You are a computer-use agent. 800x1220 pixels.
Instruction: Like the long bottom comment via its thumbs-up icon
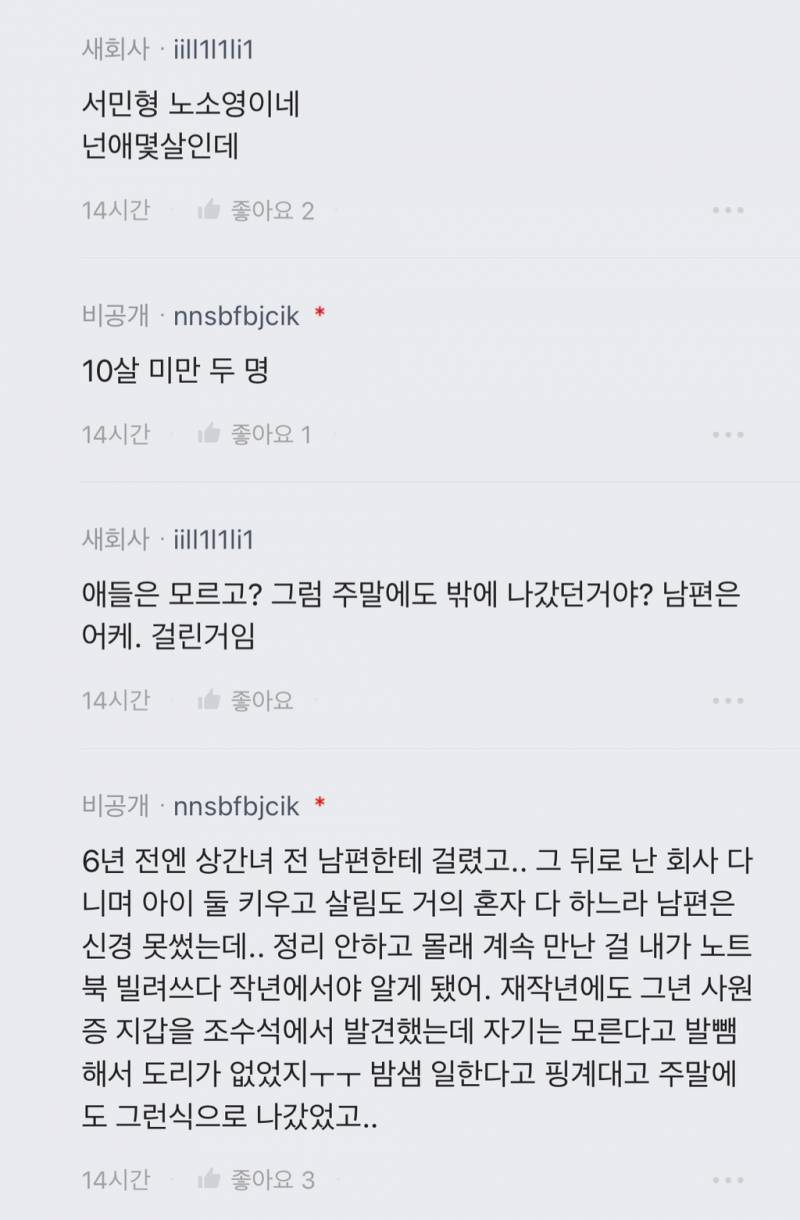210,1180
